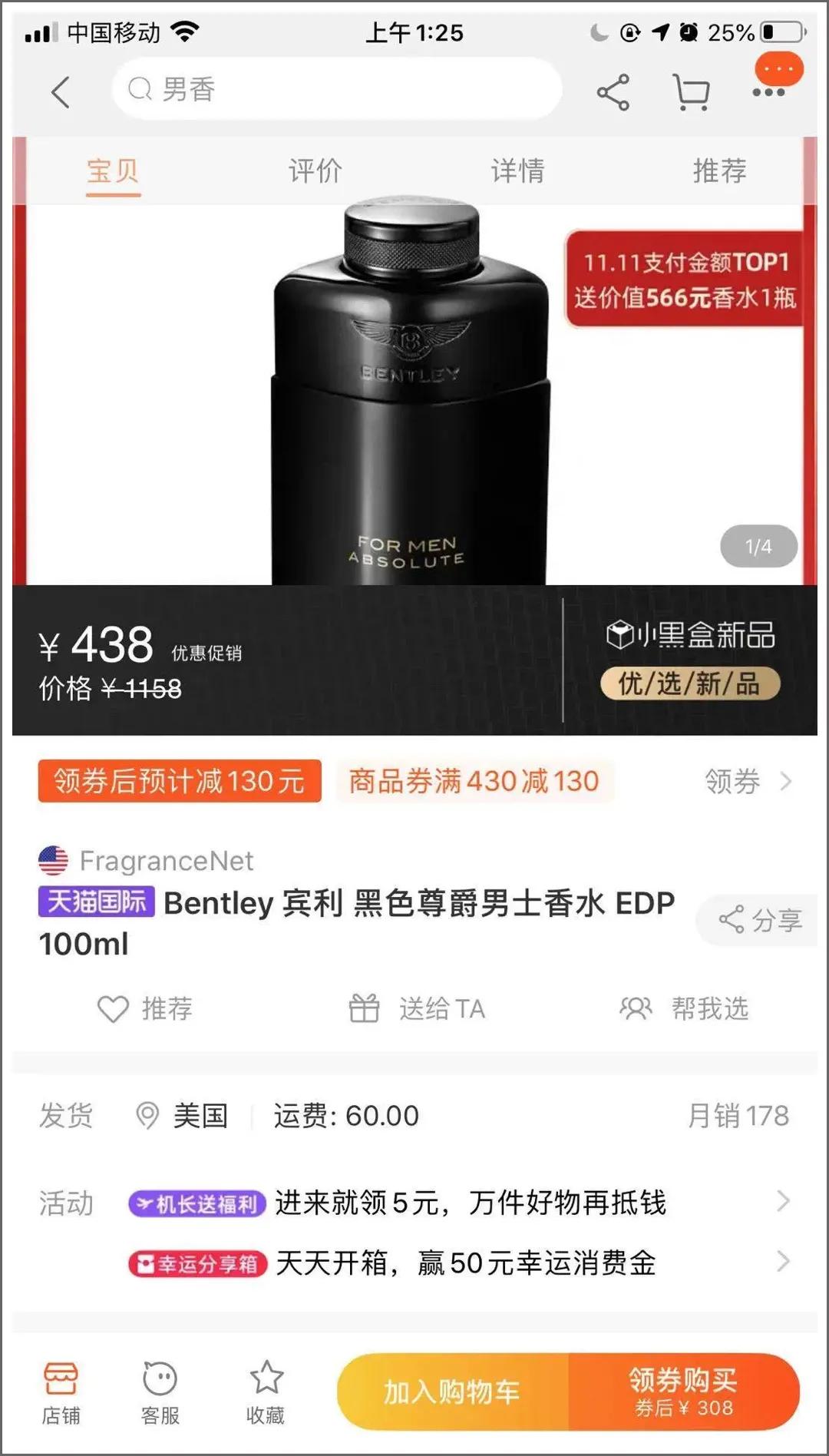This screenshot has height=1456, width=829.
Task: Toggle the 推荐 heart recommendation
Action: [114, 1009]
